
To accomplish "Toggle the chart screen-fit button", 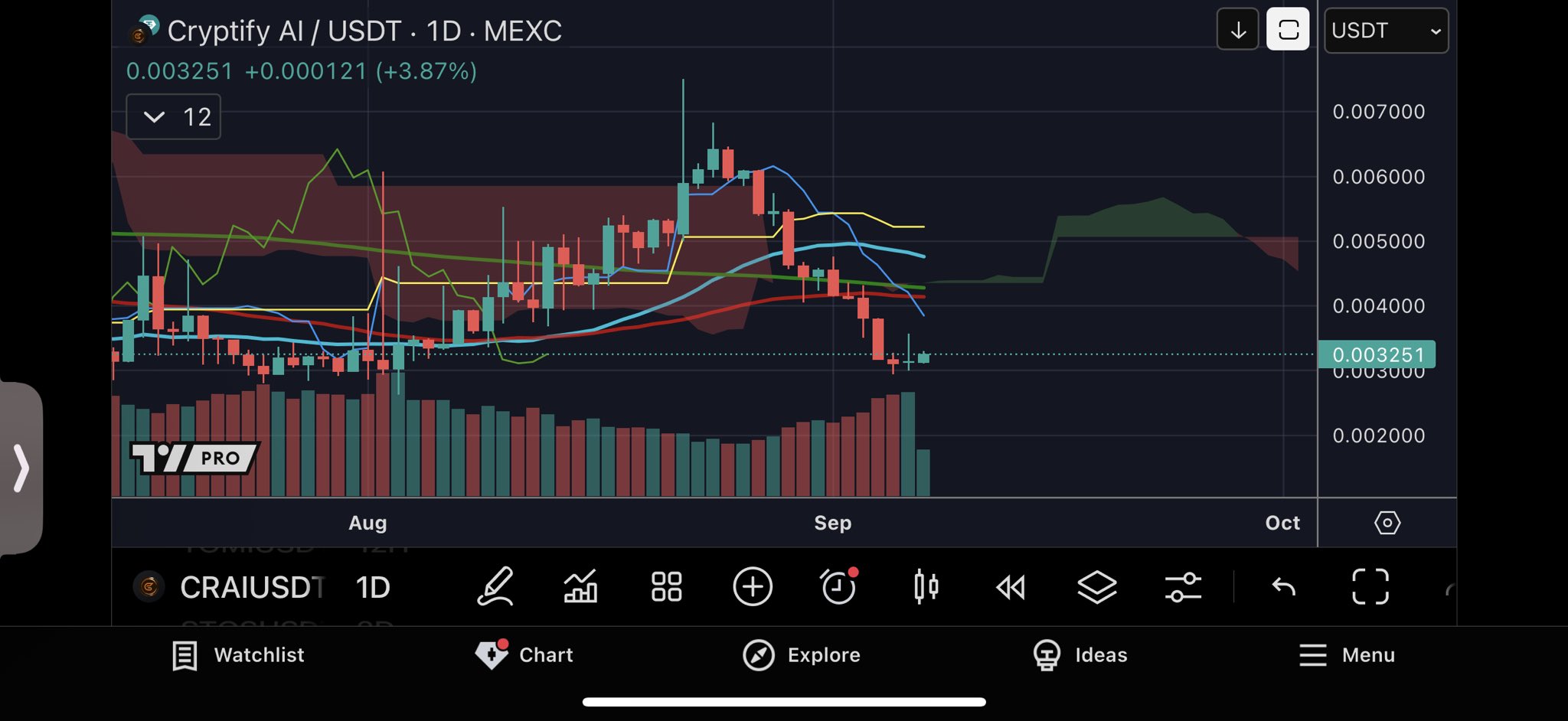I will pos(1288,31).
